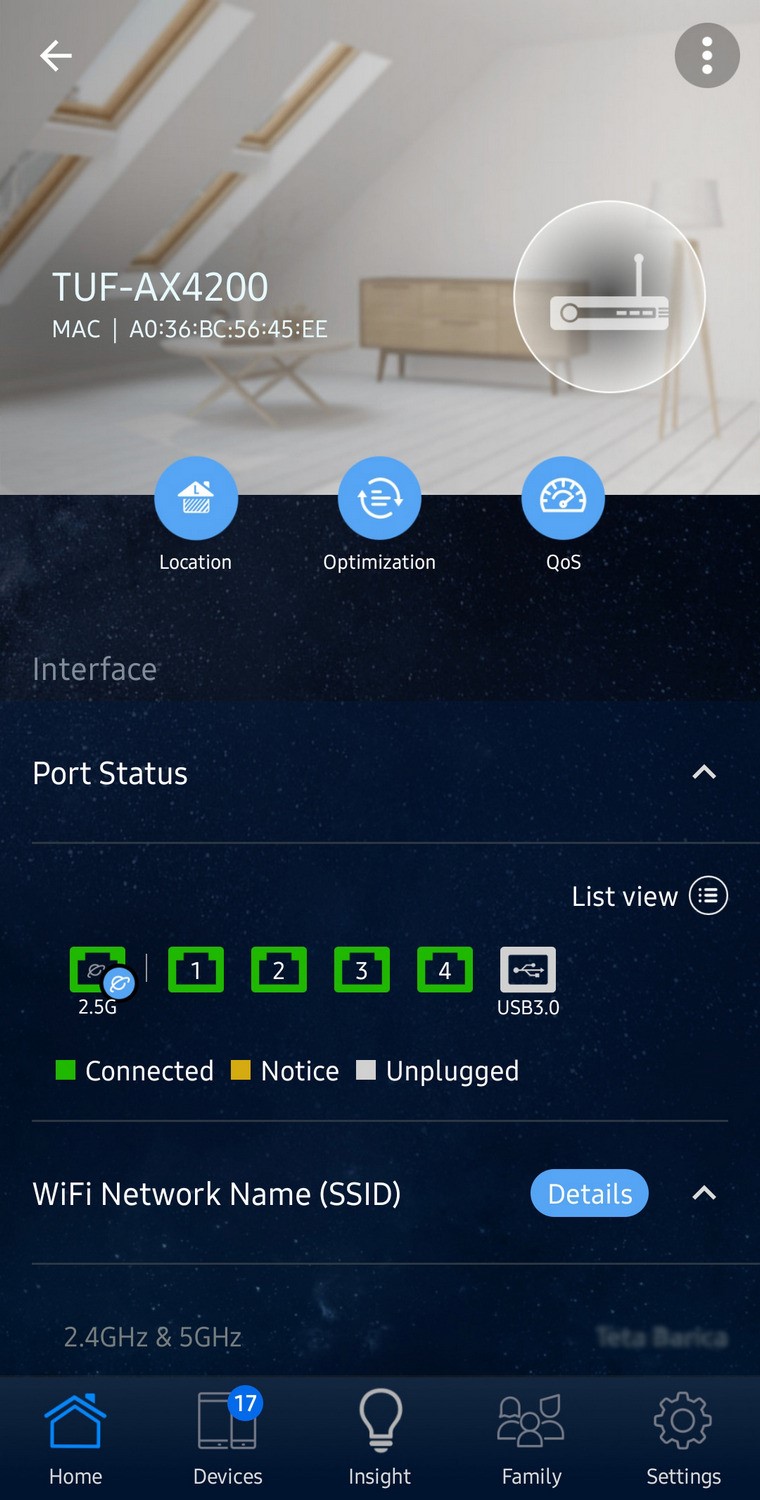This screenshot has width=760, height=1500.
Task: Switch to the Family tab
Action: (531, 1438)
